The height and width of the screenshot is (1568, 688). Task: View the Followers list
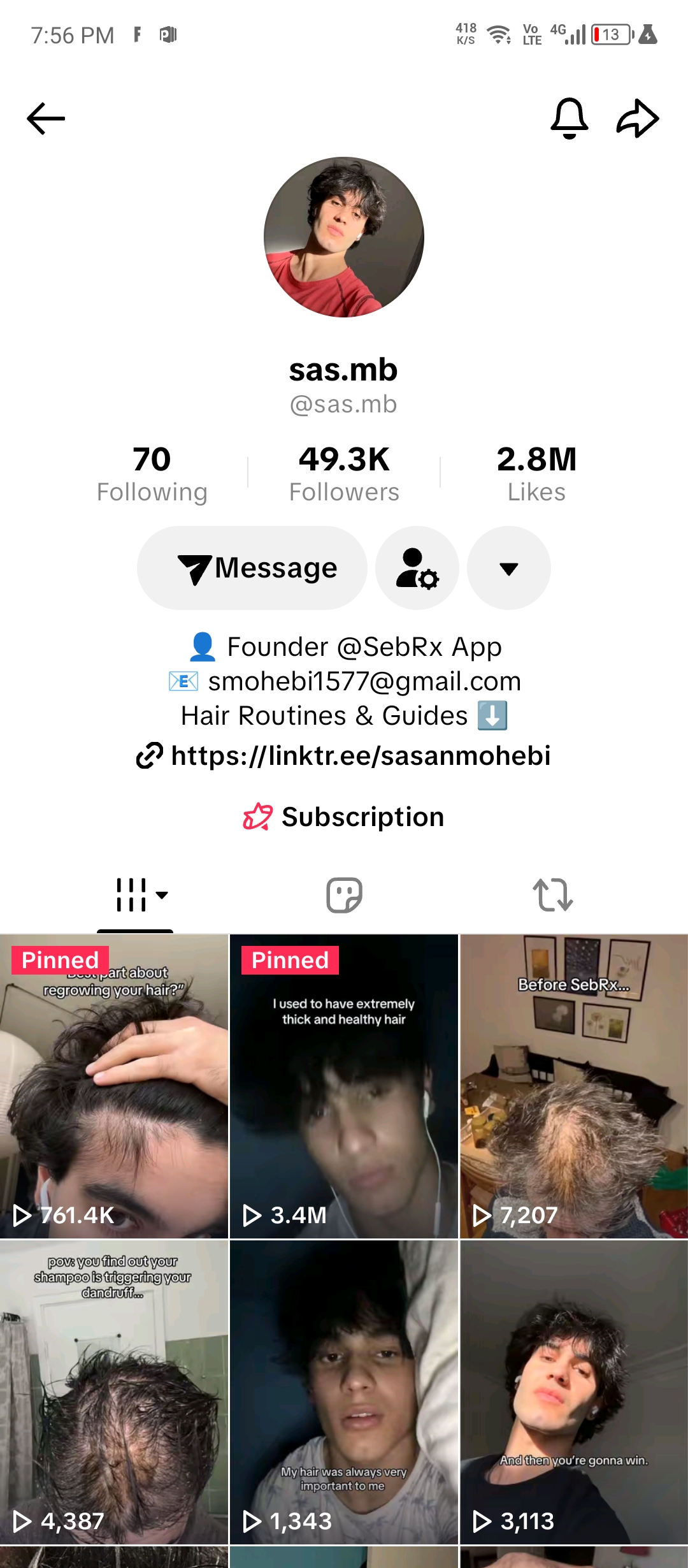click(344, 474)
